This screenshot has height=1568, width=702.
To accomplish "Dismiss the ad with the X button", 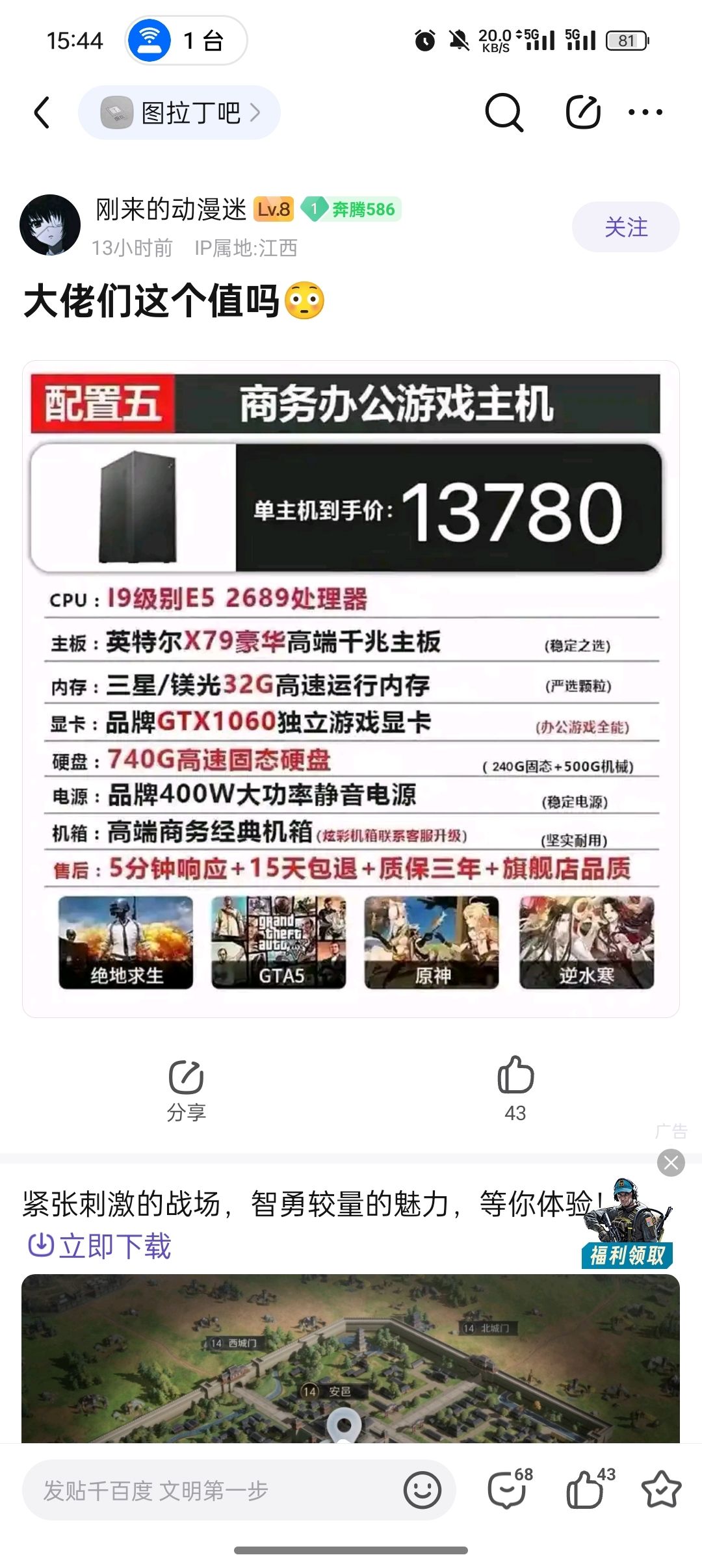I will coord(671,1162).
